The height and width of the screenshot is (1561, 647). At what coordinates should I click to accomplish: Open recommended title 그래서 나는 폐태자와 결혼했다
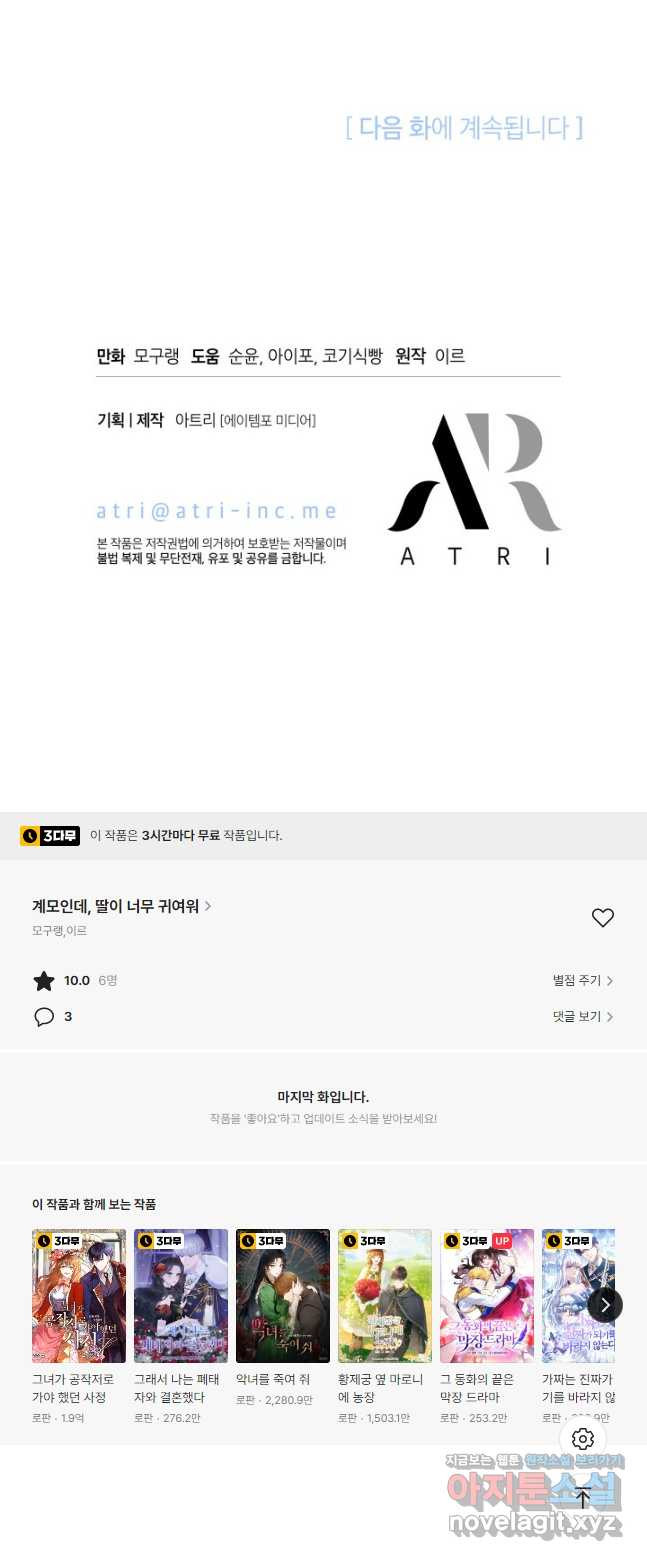click(x=181, y=1296)
